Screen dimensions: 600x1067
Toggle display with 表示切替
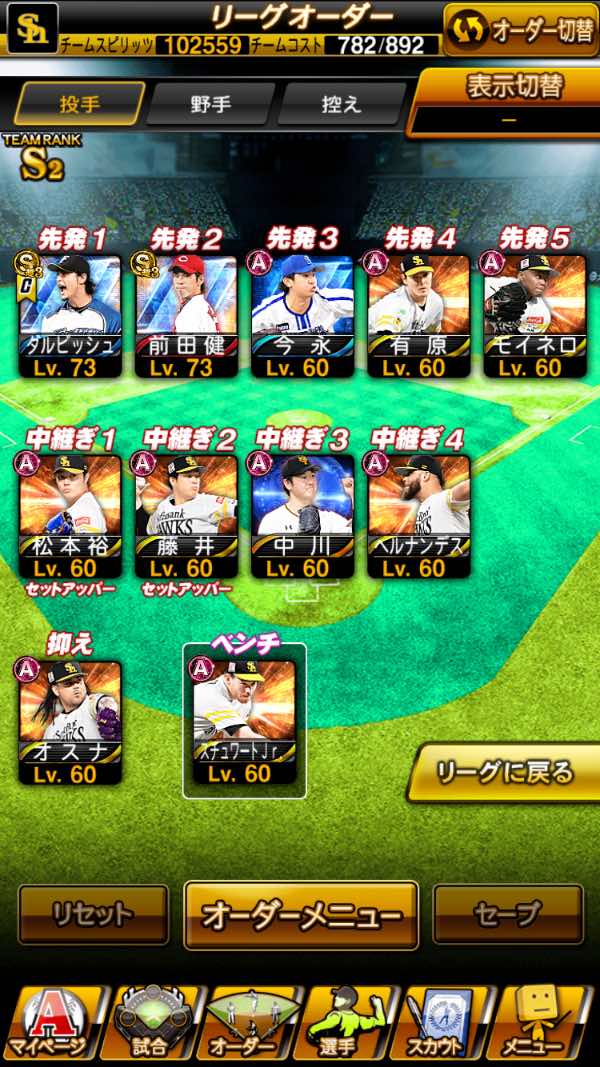(505, 102)
